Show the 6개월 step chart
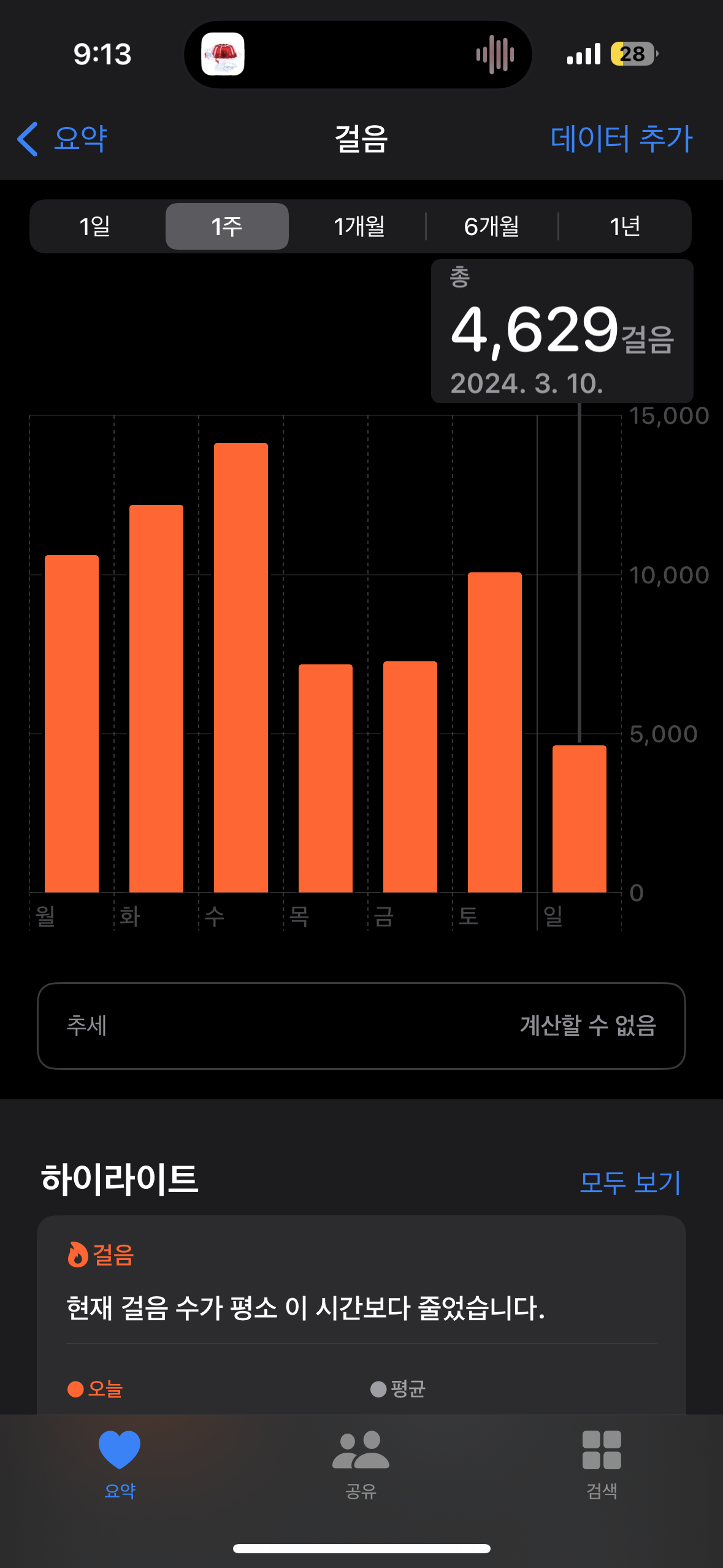This screenshot has height=1568, width=723. 491,226
